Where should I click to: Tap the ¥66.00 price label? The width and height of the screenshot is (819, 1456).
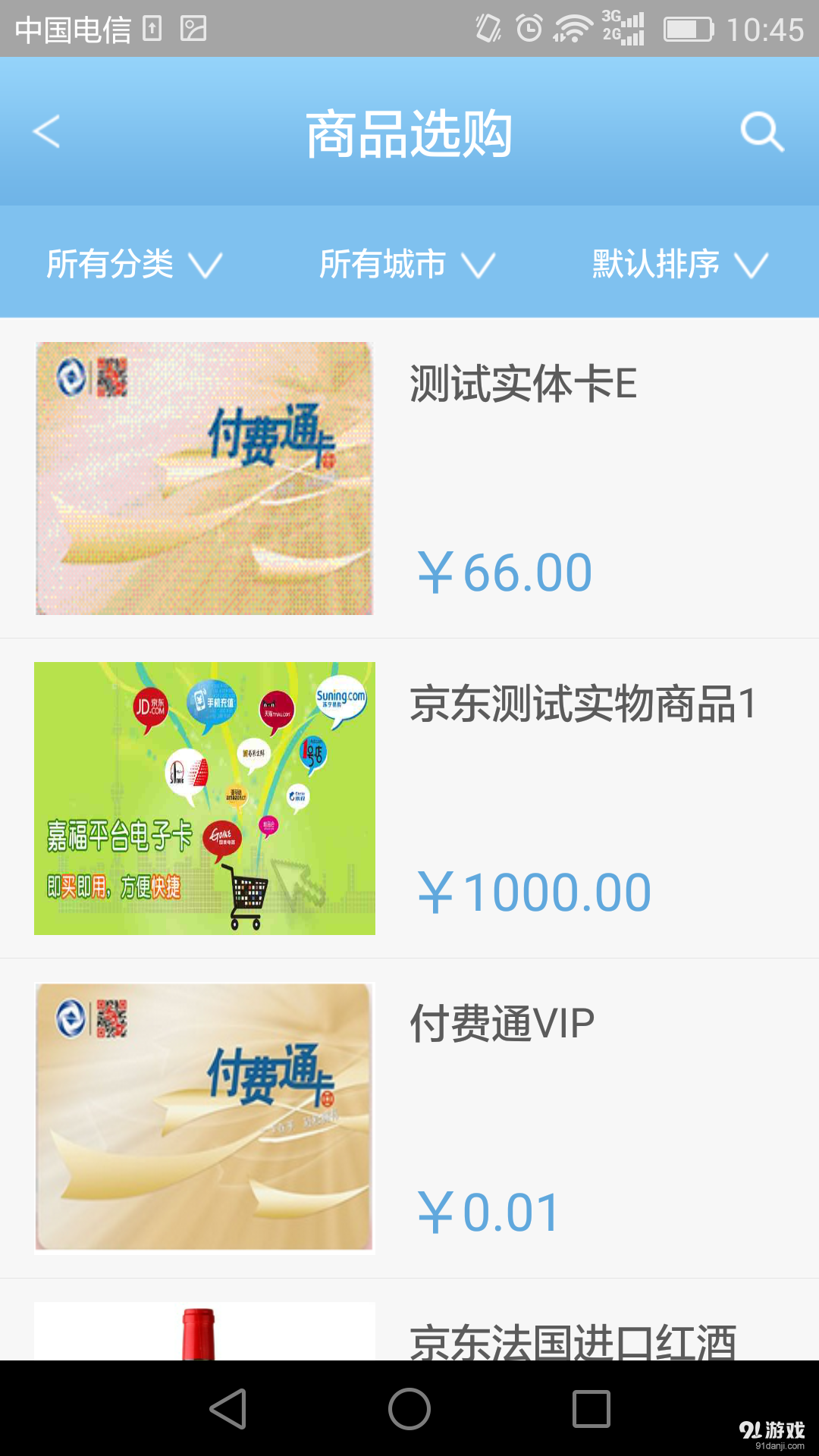(x=504, y=571)
